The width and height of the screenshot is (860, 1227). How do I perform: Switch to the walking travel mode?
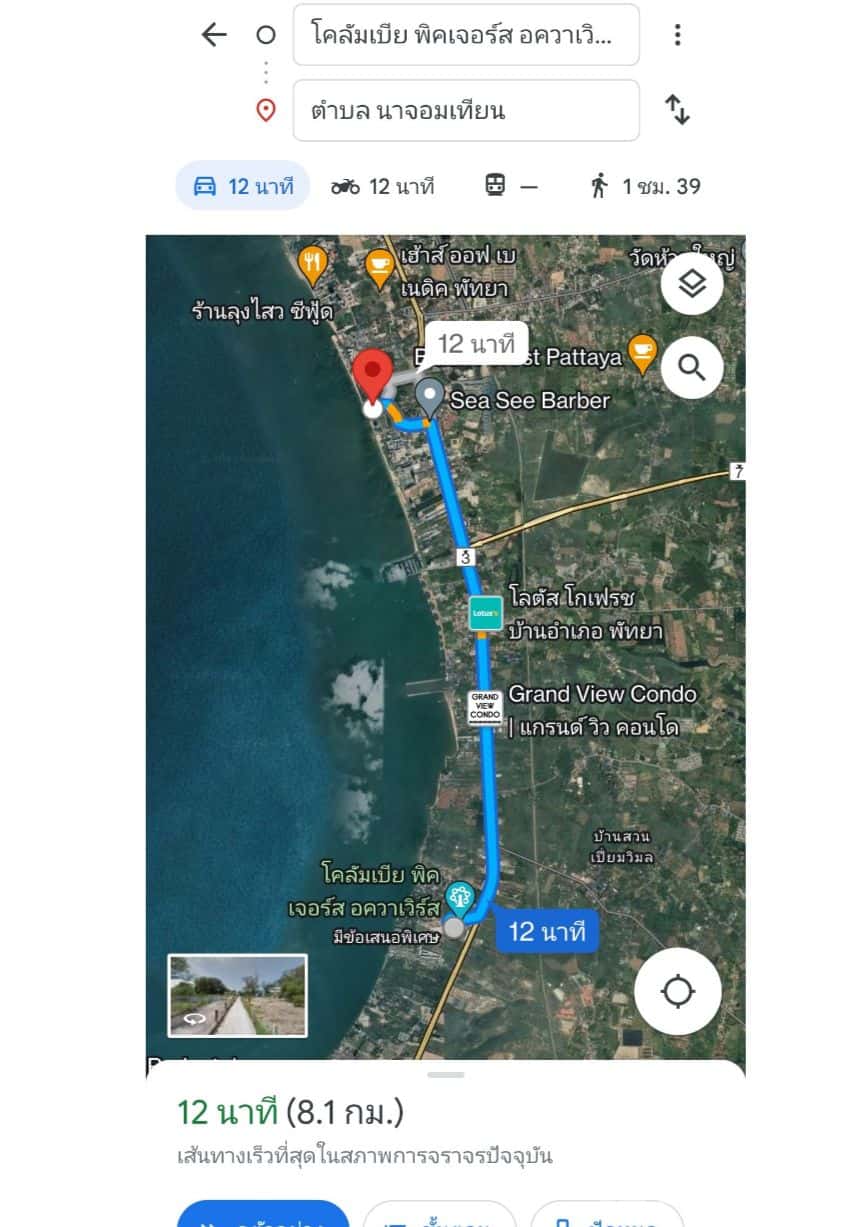pos(645,186)
